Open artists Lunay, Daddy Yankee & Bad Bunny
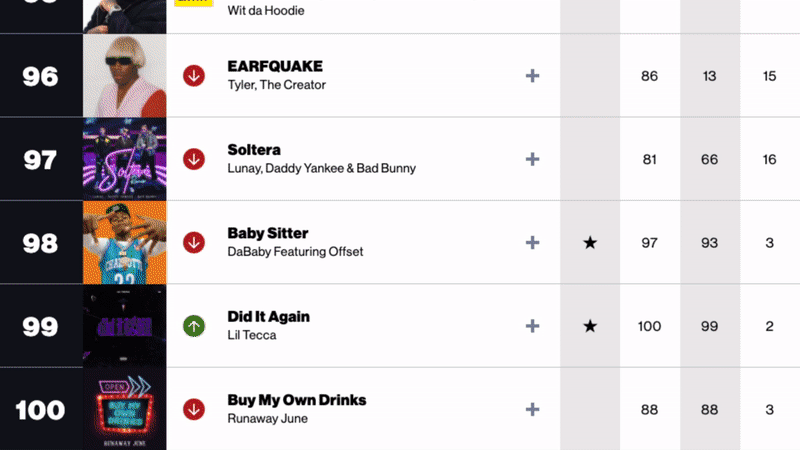The height and width of the screenshot is (450, 800). pyautogui.click(x=321, y=169)
